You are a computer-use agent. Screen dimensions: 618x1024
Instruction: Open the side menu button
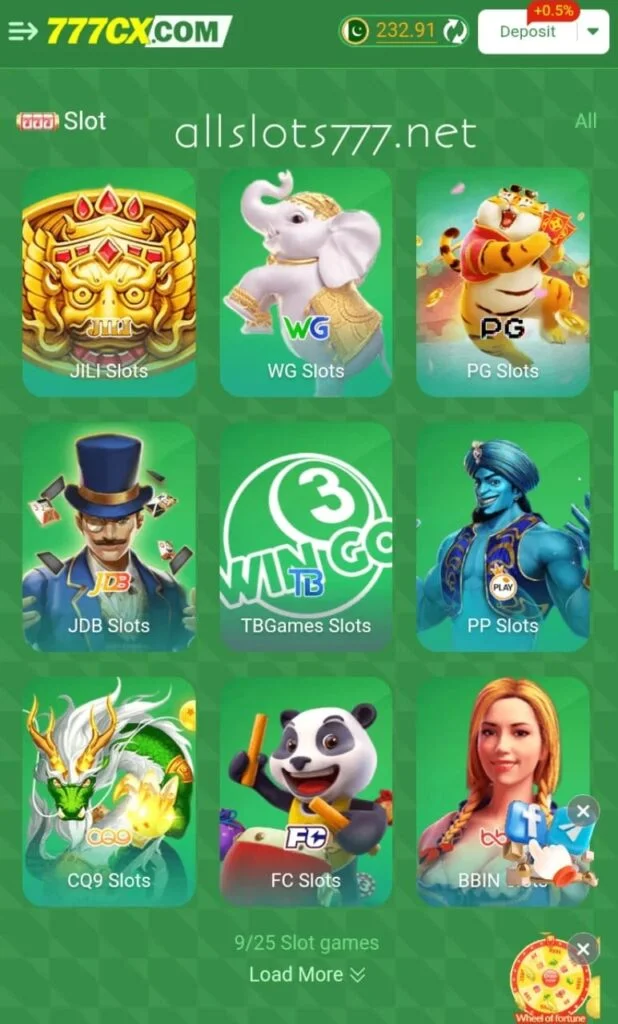pyautogui.click(x=22, y=31)
